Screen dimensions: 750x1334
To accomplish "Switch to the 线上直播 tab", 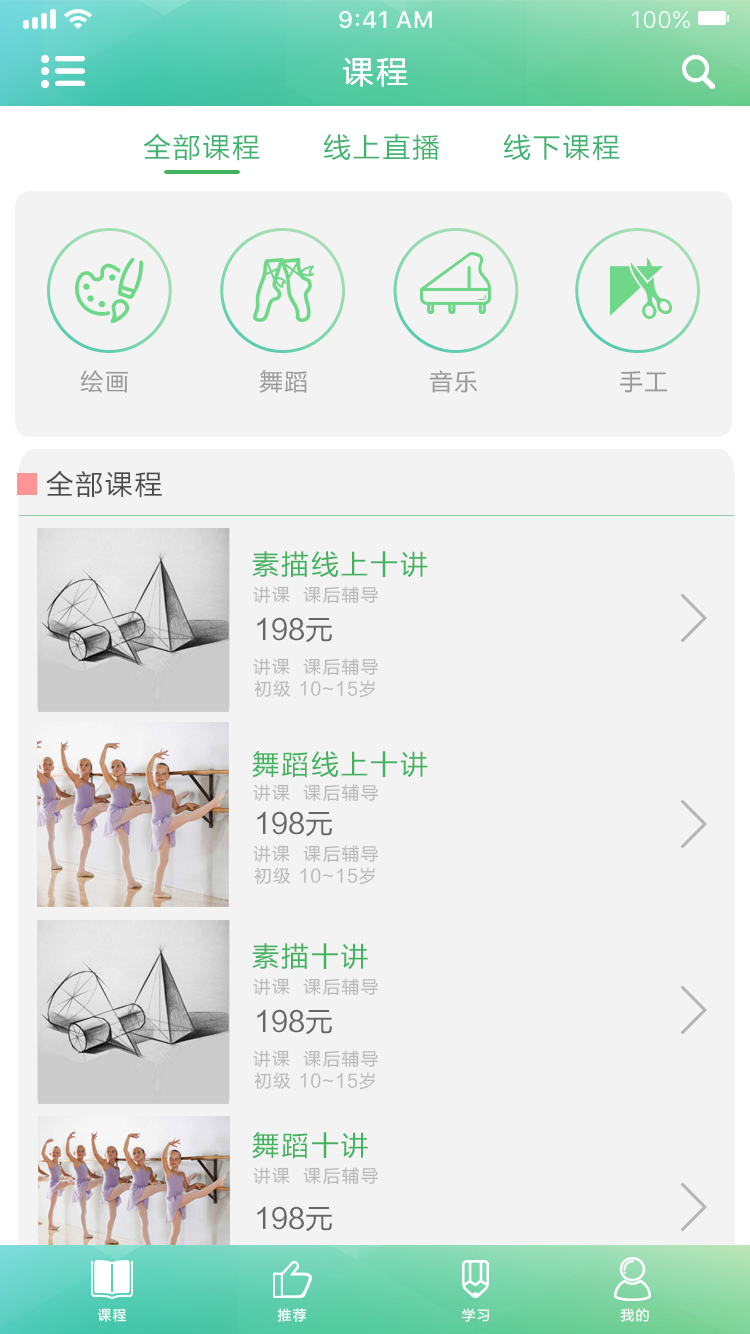I will point(381,148).
